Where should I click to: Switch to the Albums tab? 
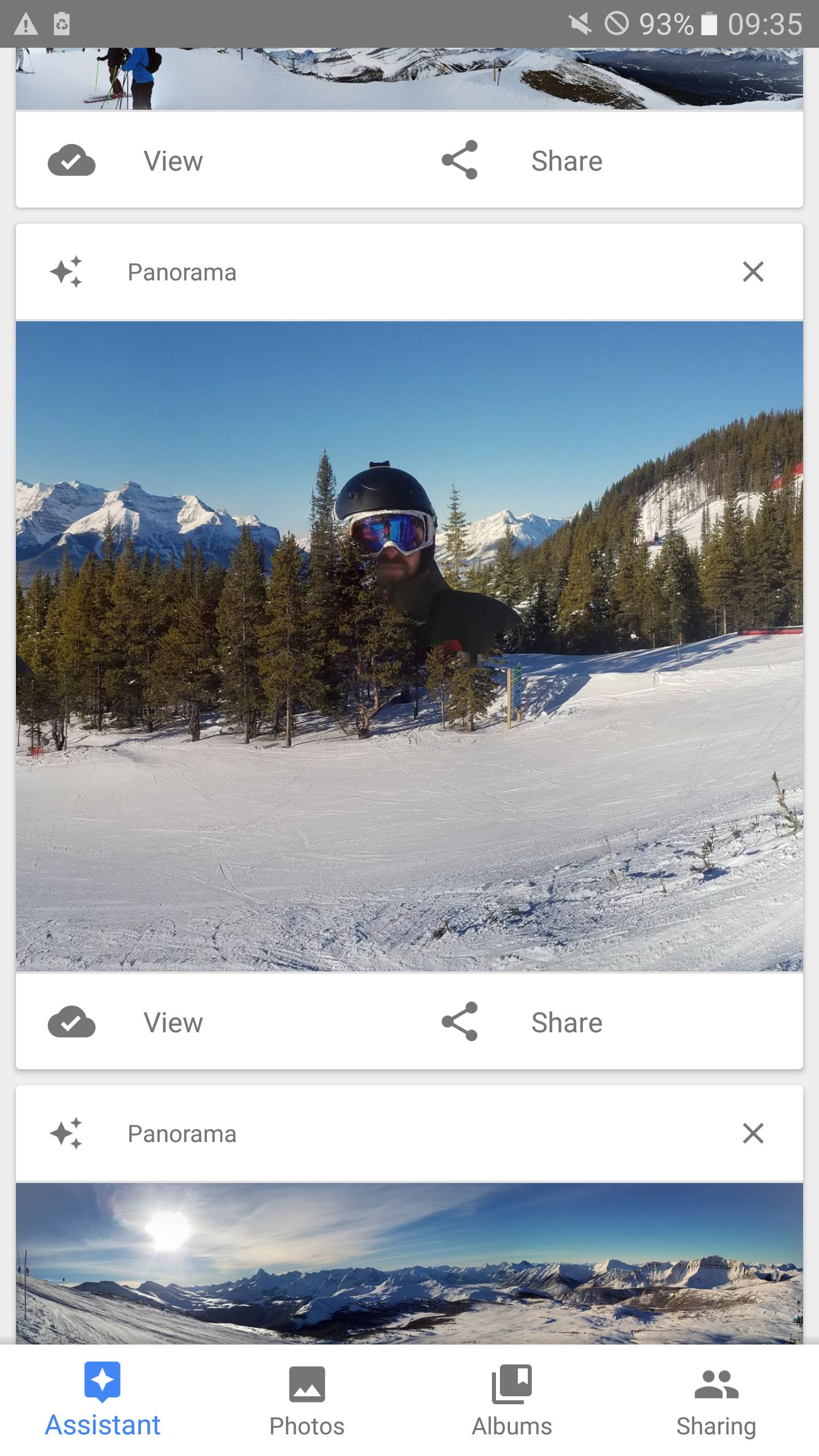click(x=512, y=1400)
